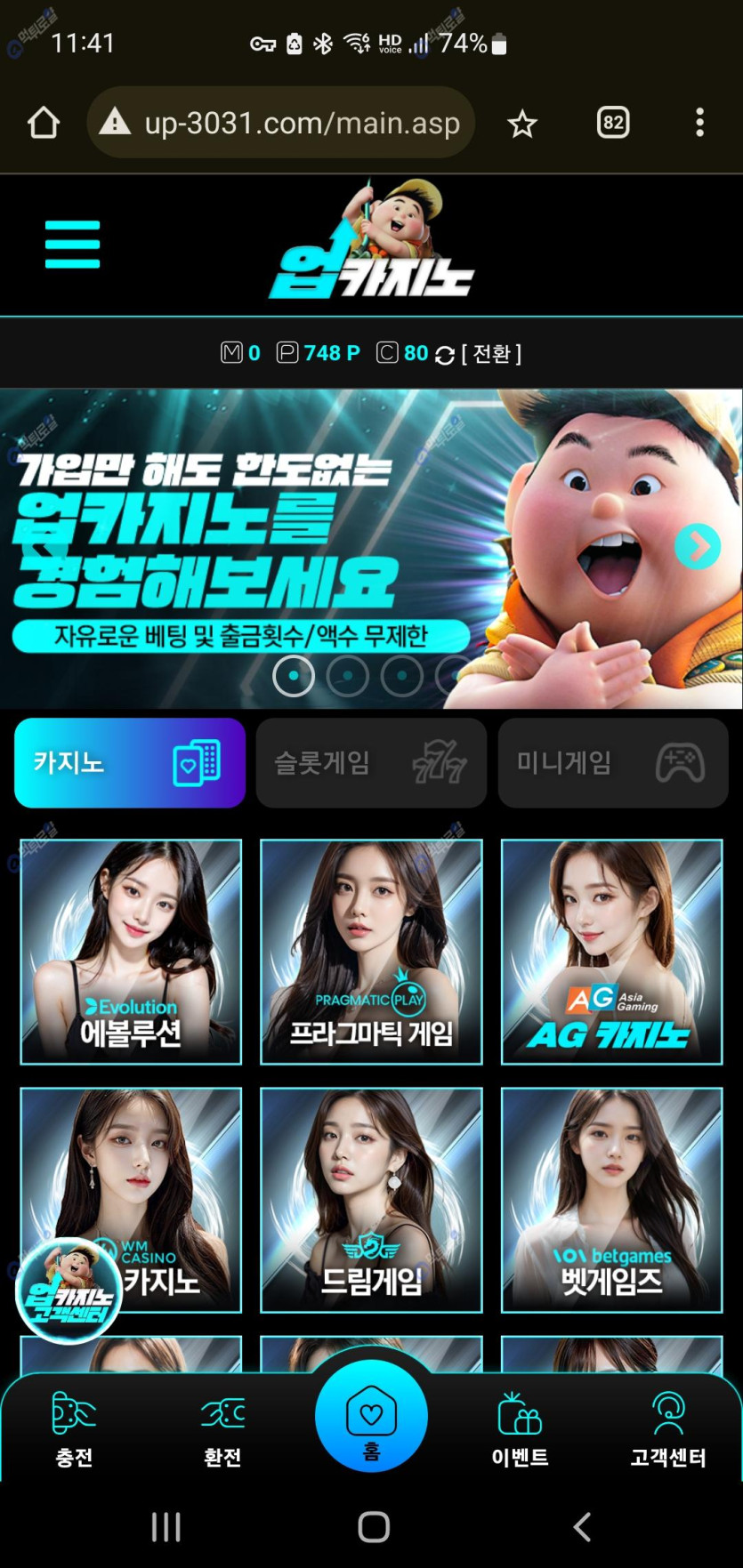Open the 프라그마틱 게임 tile

(x=371, y=951)
